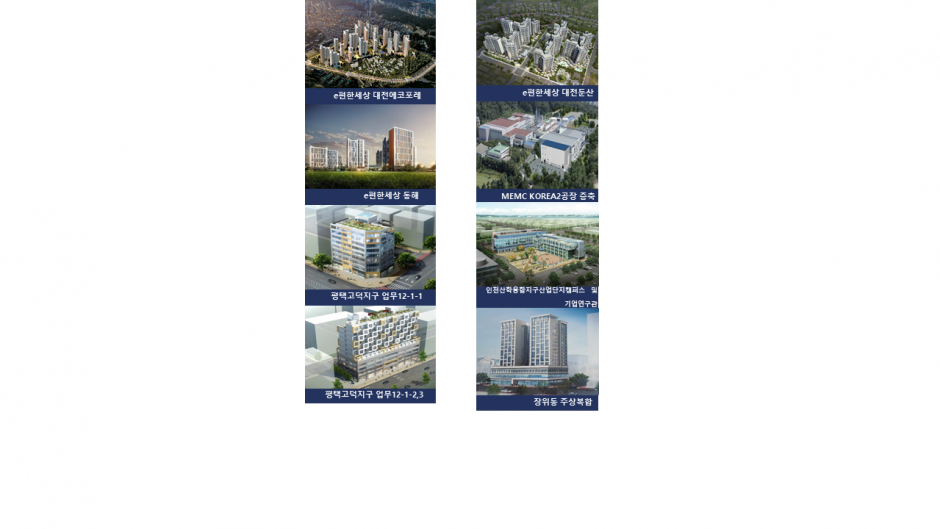View the 평택고덕지구 업무12-1-2,3 project
The image size is (940, 529).
(x=370, y=354)
